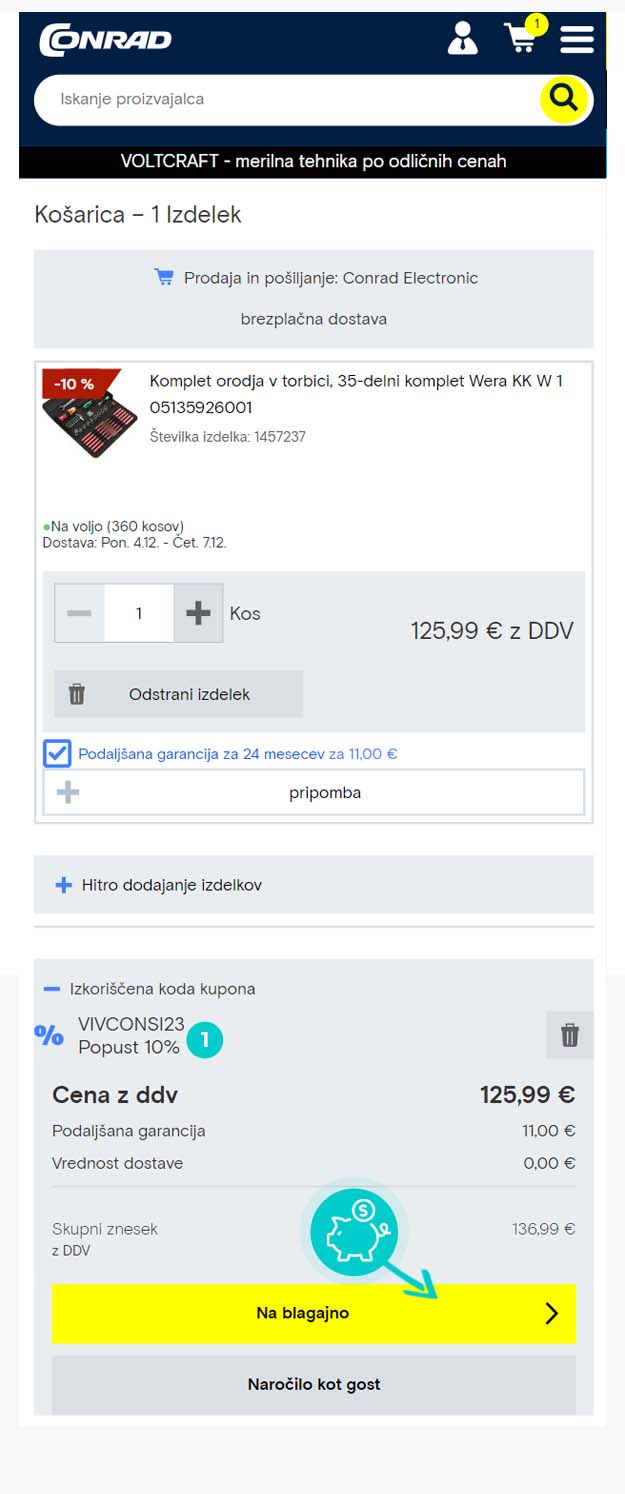Image resolution: width=625 pixels, height=1494 pixels.
Task: Tap the yellow search magnifier button
Action: tap(565, 99)
